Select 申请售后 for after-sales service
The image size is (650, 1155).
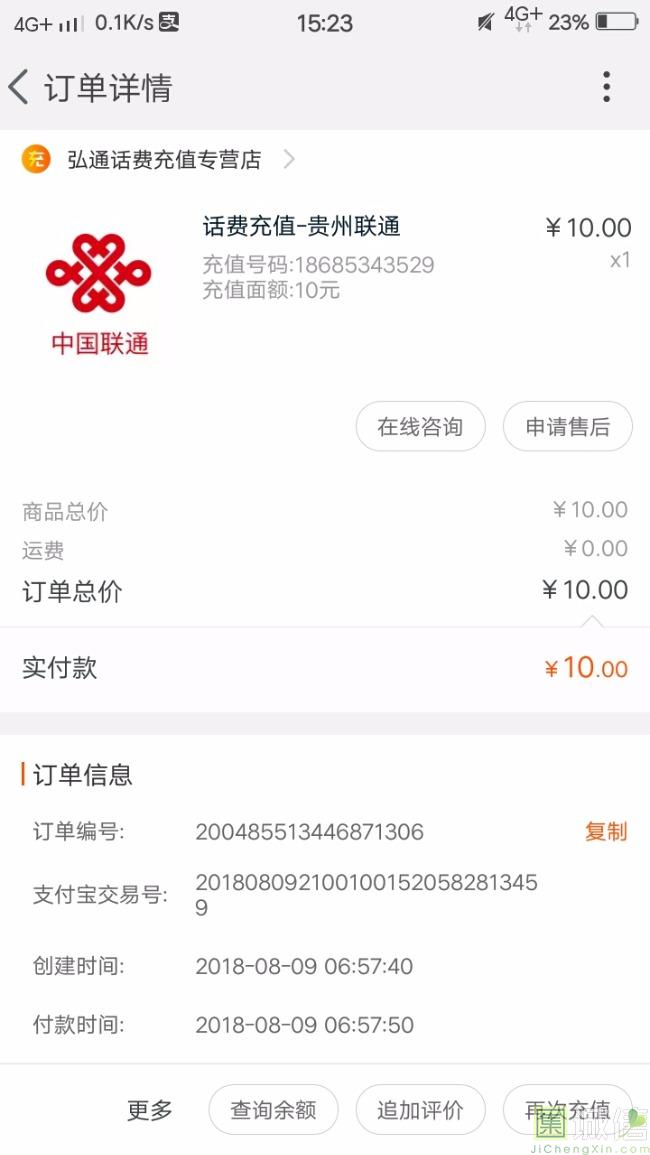[x=567, y=427]
